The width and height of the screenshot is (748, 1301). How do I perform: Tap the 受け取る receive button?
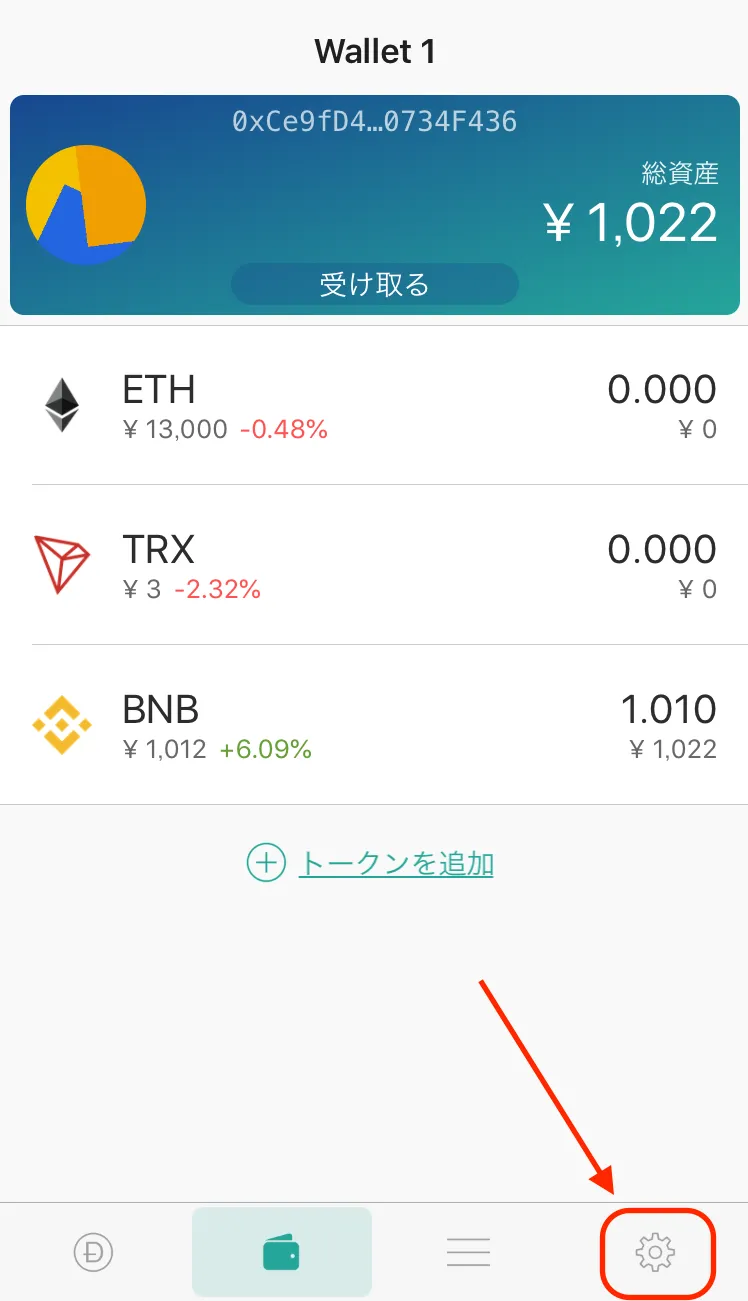coord(375,284)
